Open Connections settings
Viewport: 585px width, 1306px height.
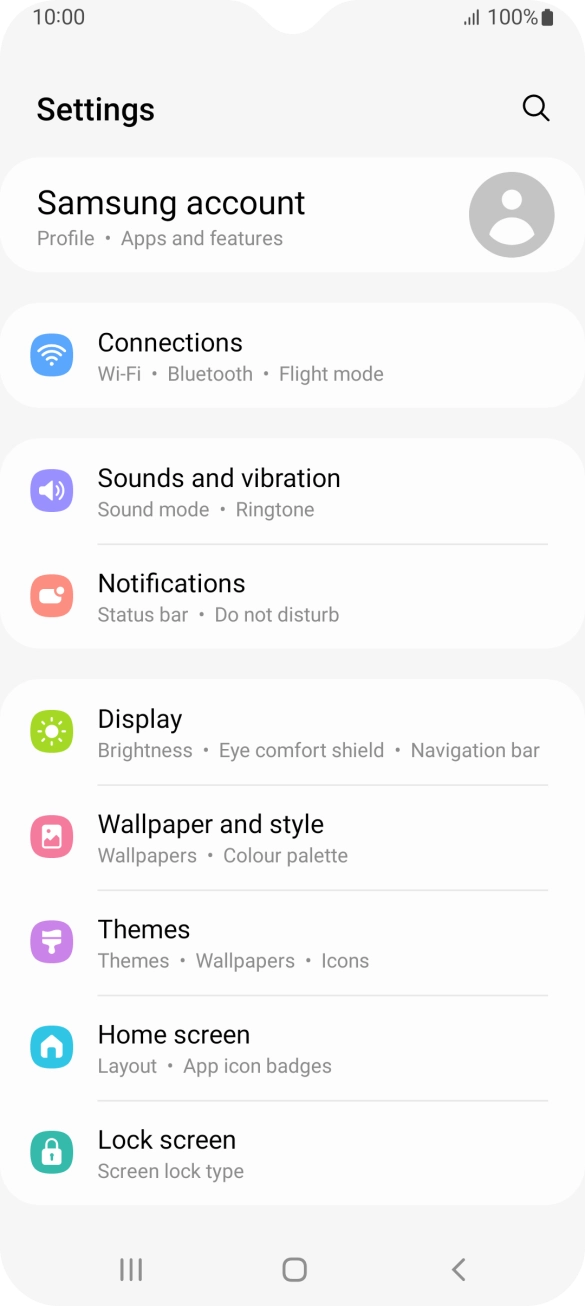pyautogui.click(x=292, y=356)
